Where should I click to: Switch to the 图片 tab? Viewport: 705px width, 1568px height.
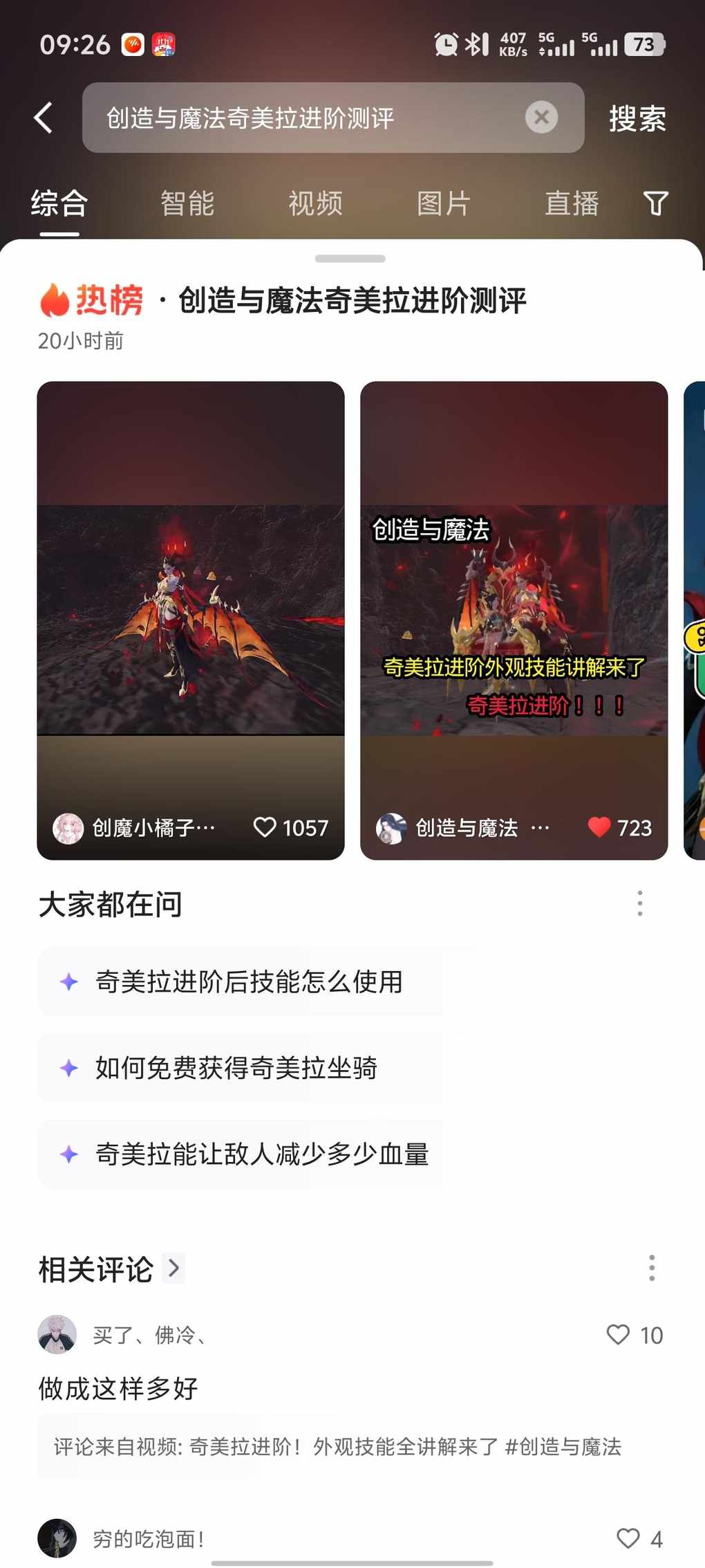tap(443, 203)
